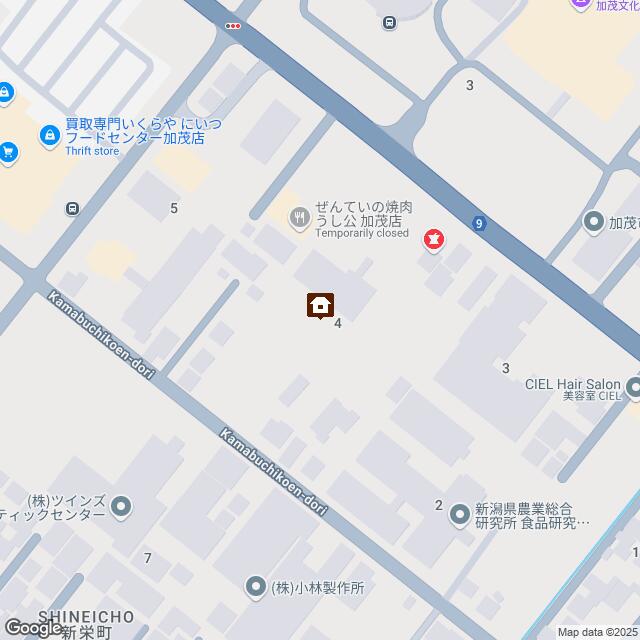Tap the (株)ツインズ center marker
The image size is (640, 640).
click(122, 506)
